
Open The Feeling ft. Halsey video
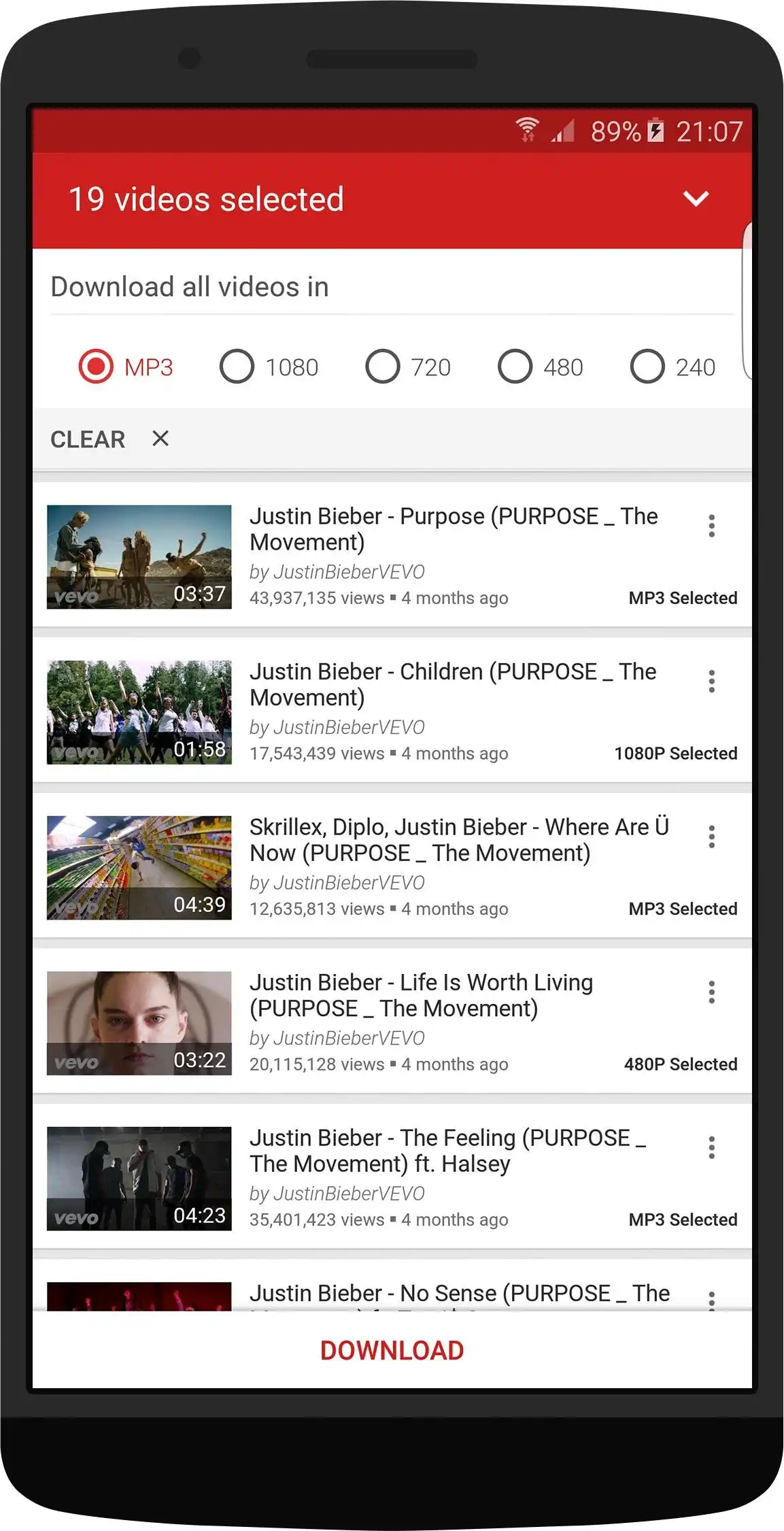click(x=447, y=1151)
